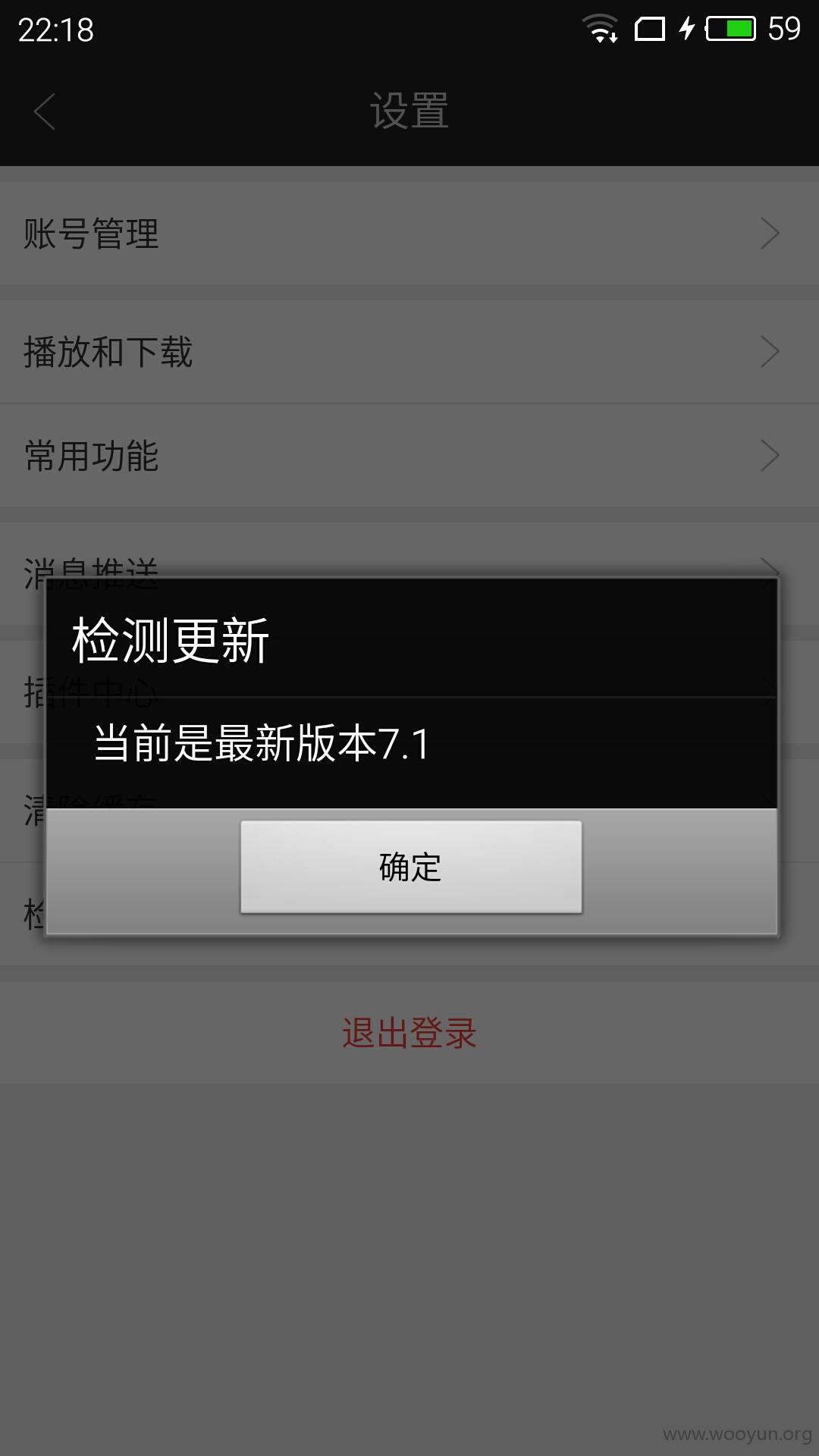This screenshot has width=819, height=1456.
Task: Open 账号管理 account management
Action: pyautogui.click(x=409, y=233)
